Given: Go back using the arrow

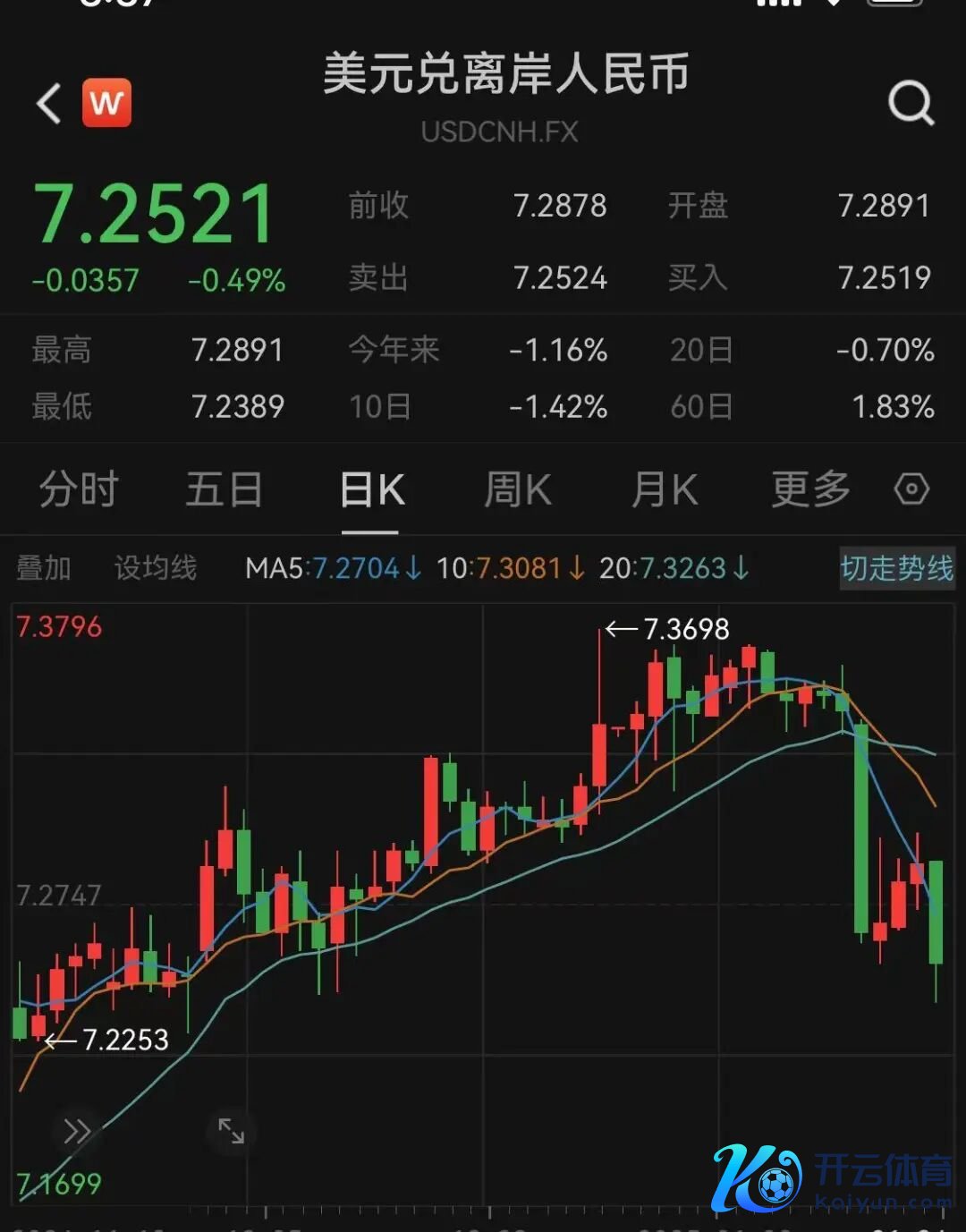Looking at the screenshot, I should pyautogui.click(x=49, y=104).
